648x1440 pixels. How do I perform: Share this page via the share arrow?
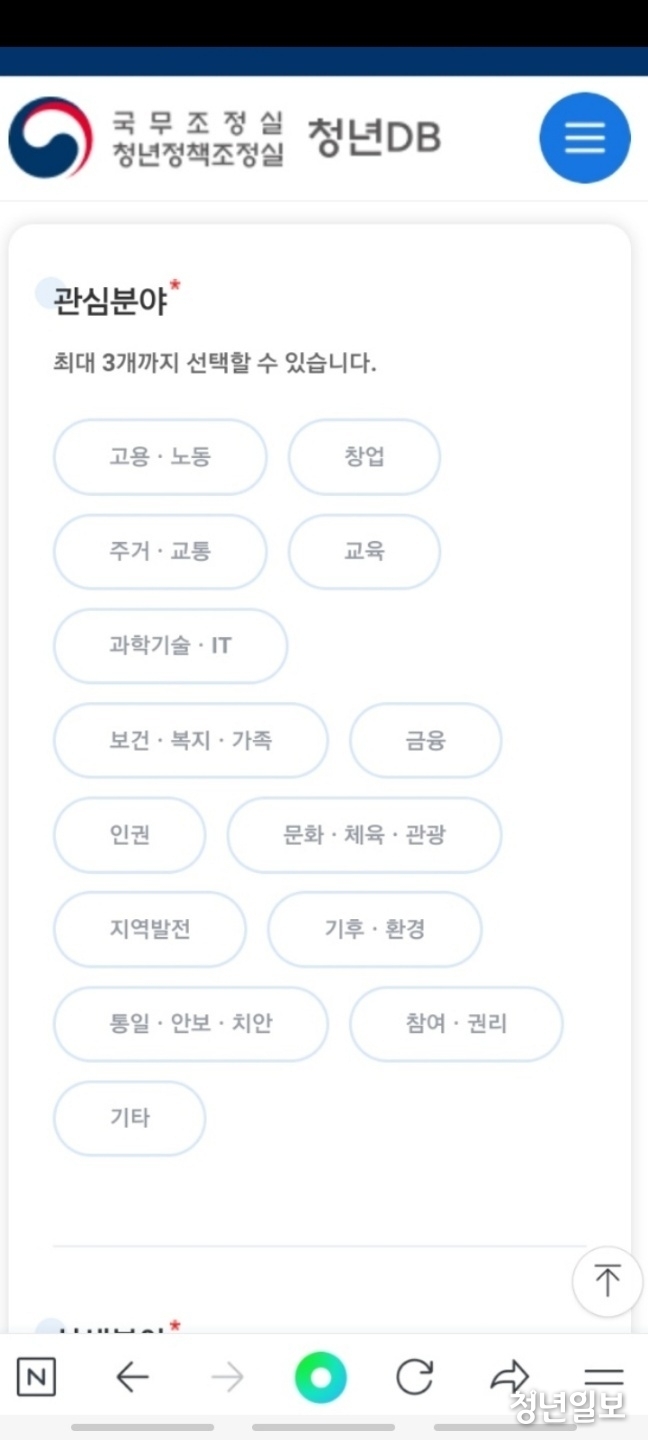510,1379
